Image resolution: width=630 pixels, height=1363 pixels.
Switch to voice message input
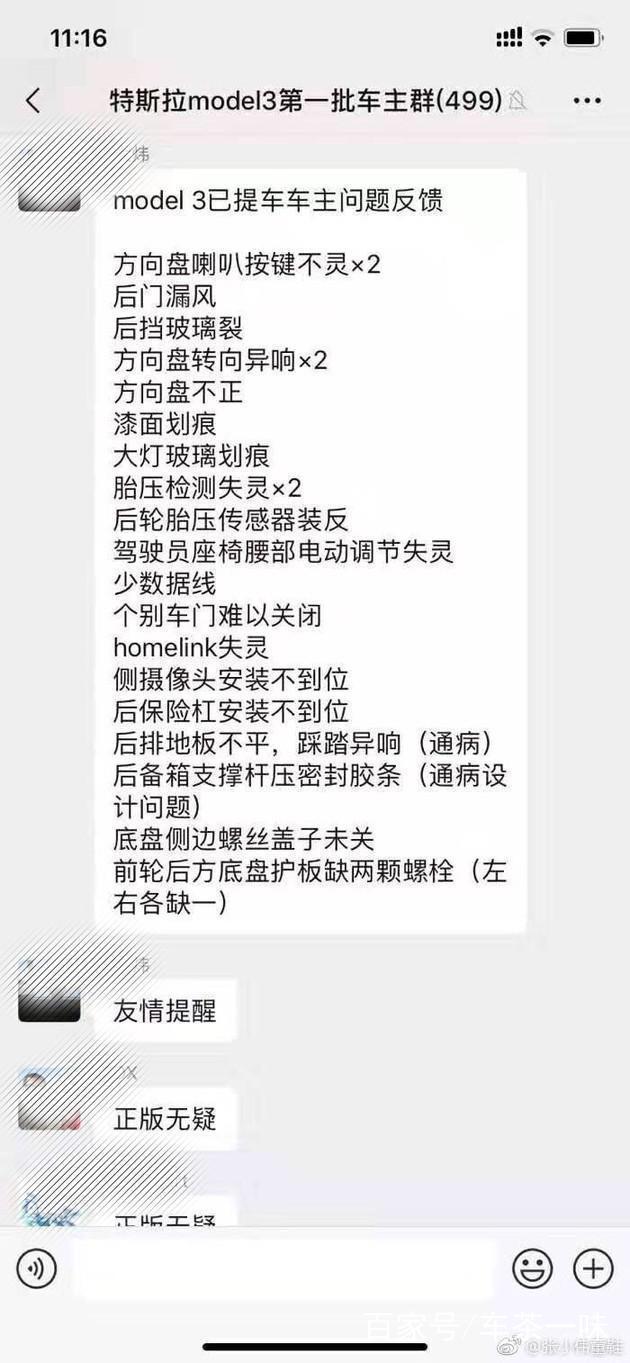click(37, 1269)
